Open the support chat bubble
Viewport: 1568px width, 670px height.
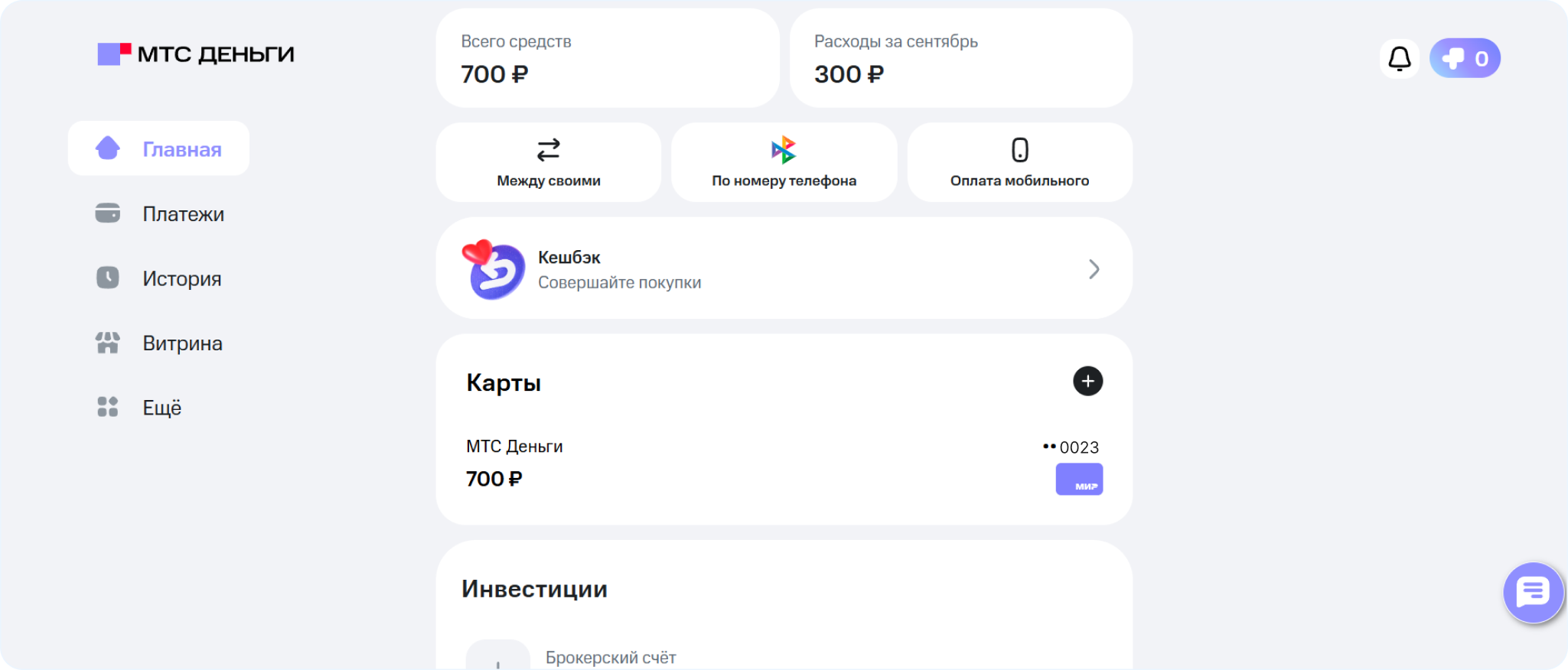coord(1533,593)
